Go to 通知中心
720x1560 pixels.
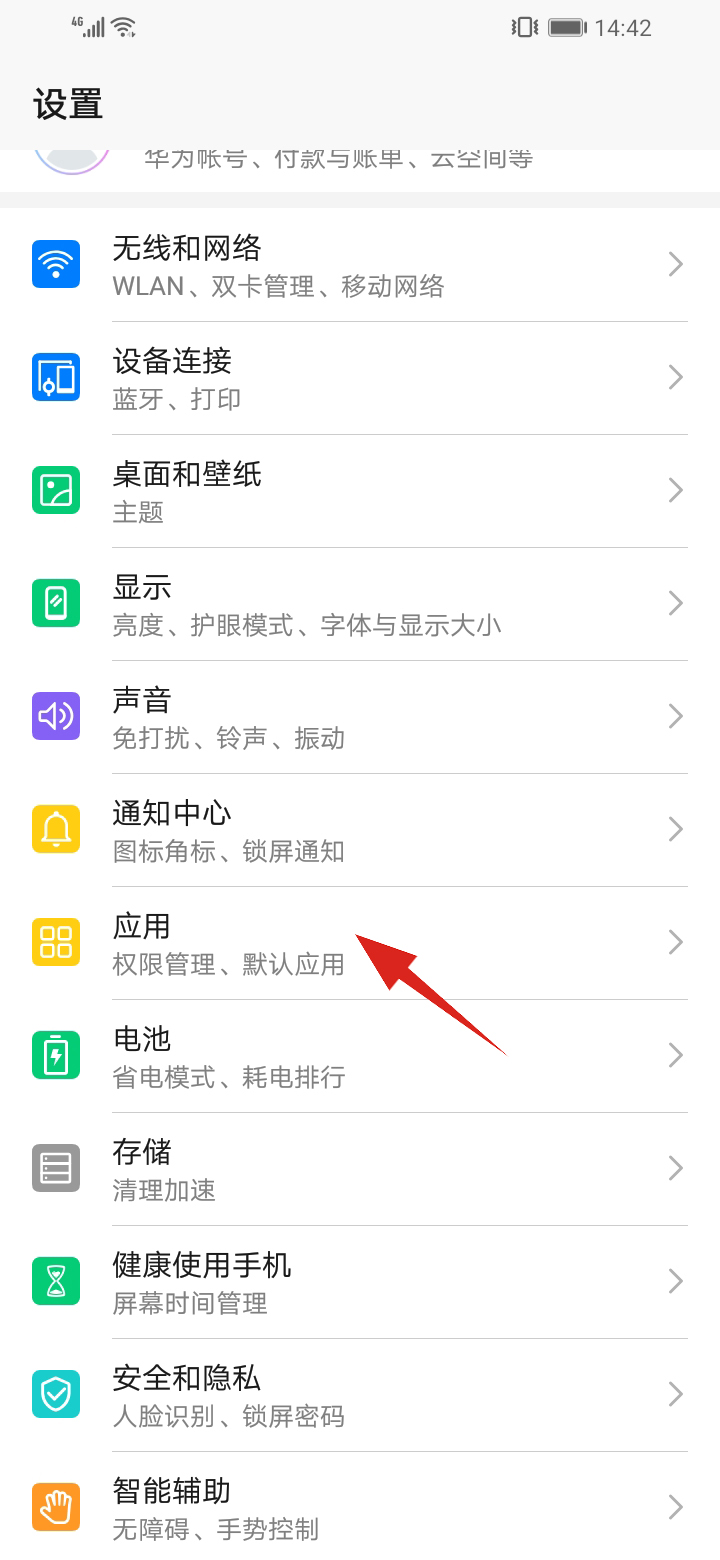point(360,830)
